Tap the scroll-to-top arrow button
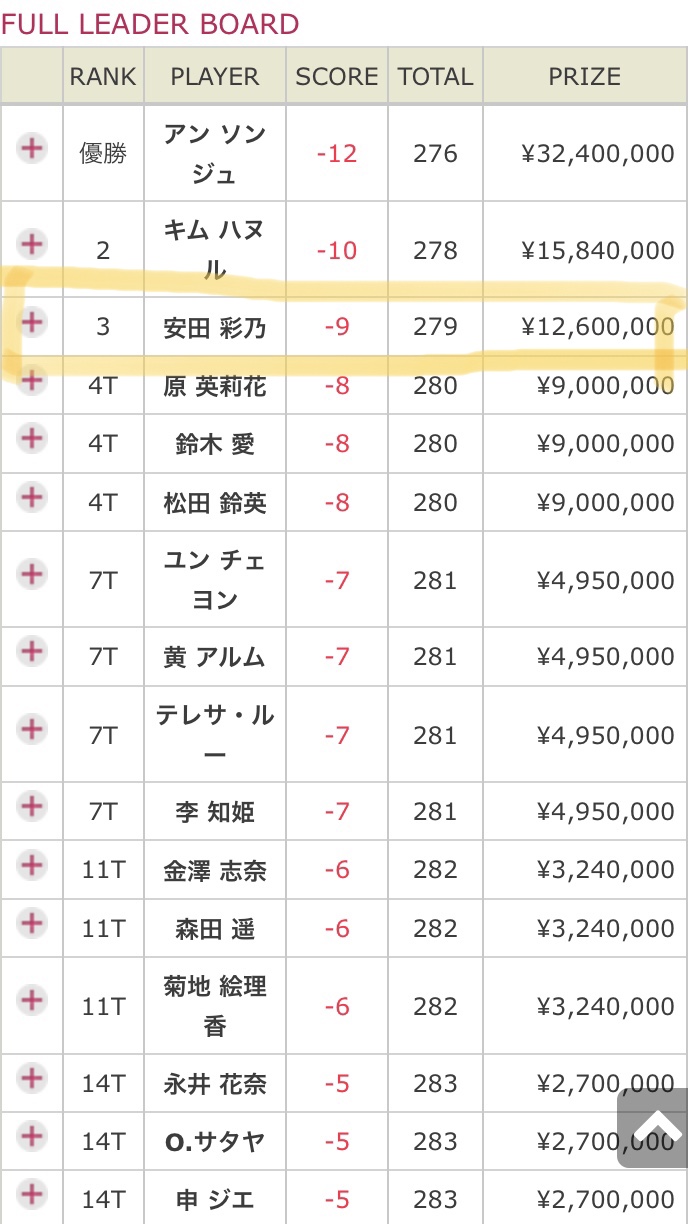This screenshot has width=688, height=1224. 653,1130
